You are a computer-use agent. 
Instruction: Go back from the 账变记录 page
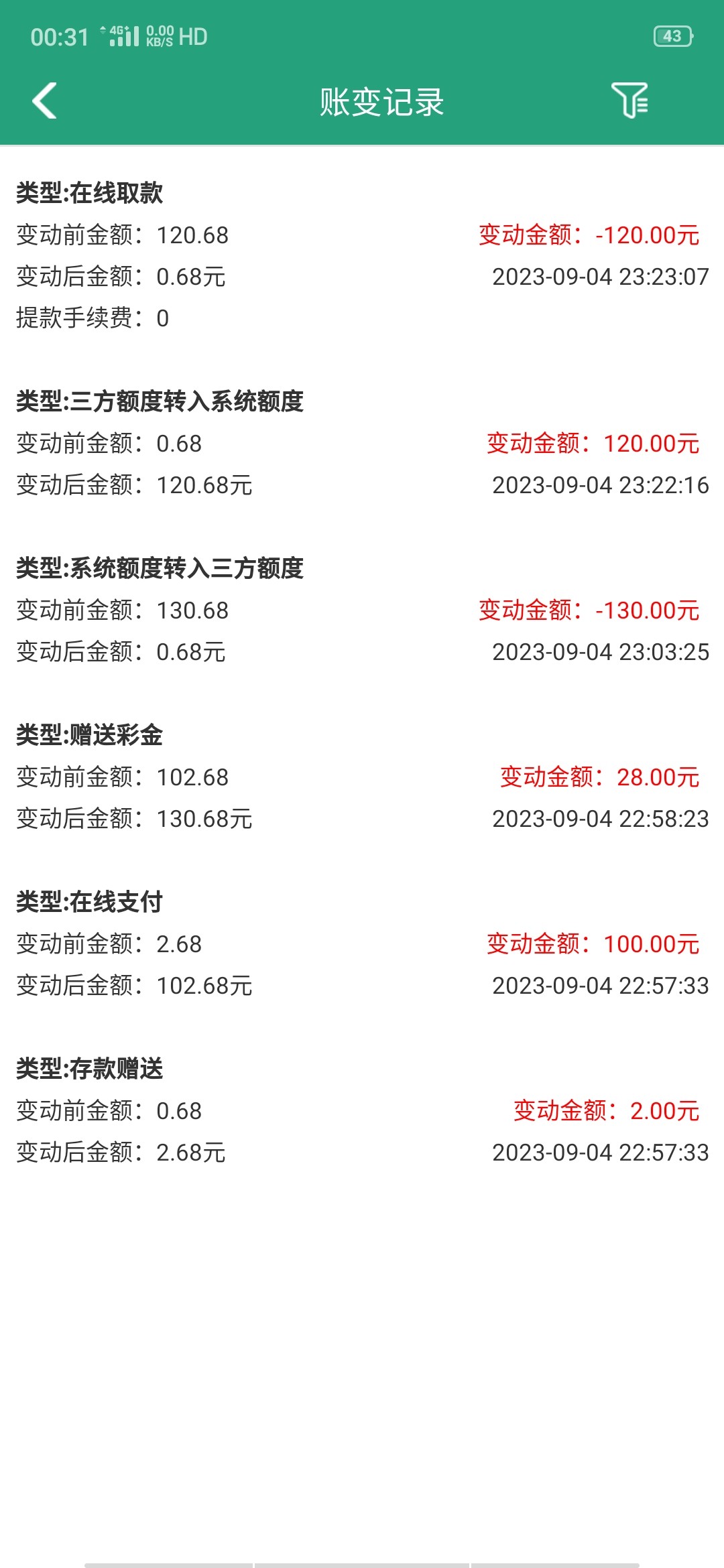[x=45, y=101]
